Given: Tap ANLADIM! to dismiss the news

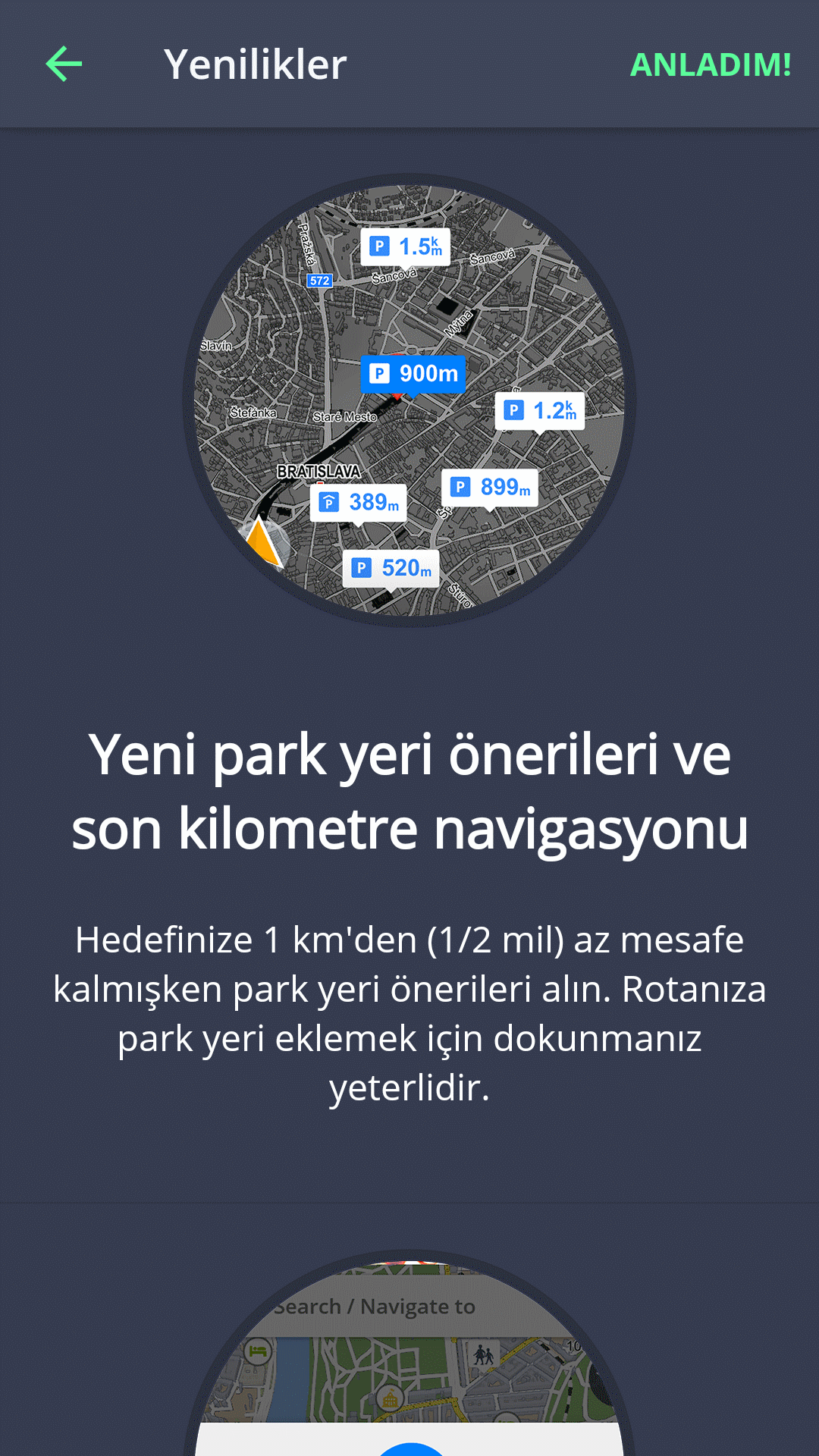Looking at the screenshot, I should tap(711, 64).
